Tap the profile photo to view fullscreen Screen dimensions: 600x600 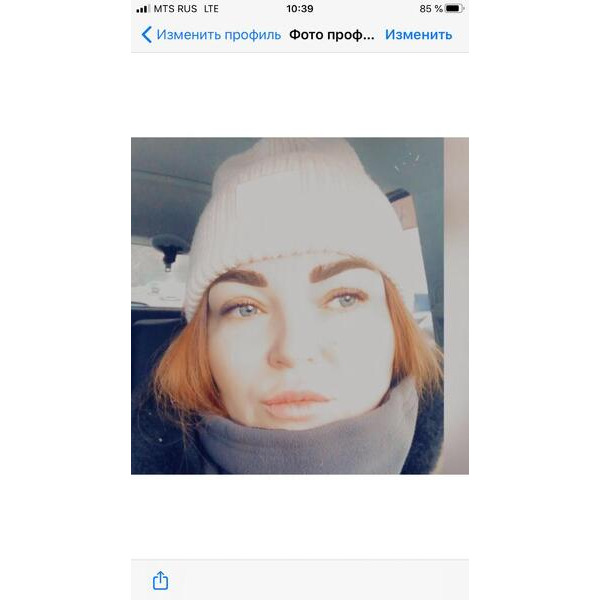coord(300,305)
